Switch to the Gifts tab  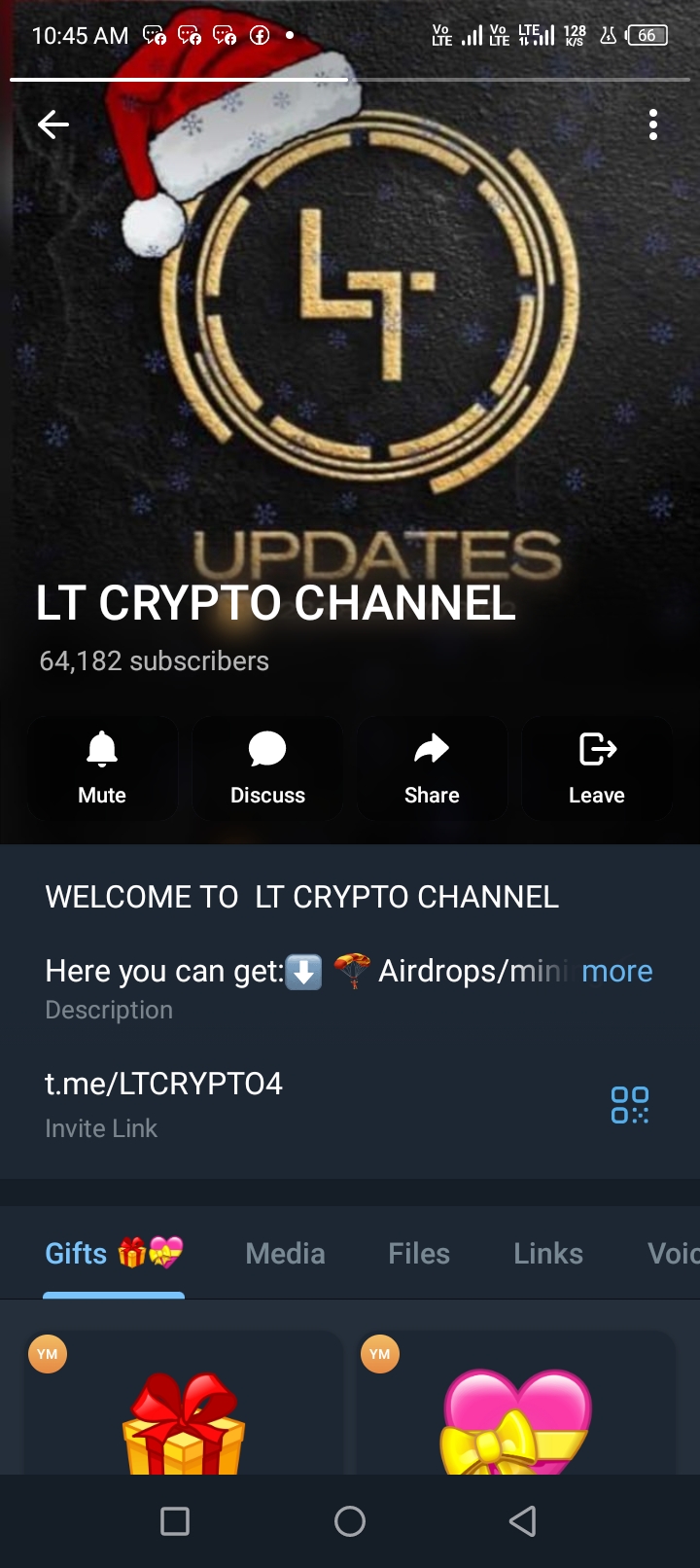tap(113, 1253)
